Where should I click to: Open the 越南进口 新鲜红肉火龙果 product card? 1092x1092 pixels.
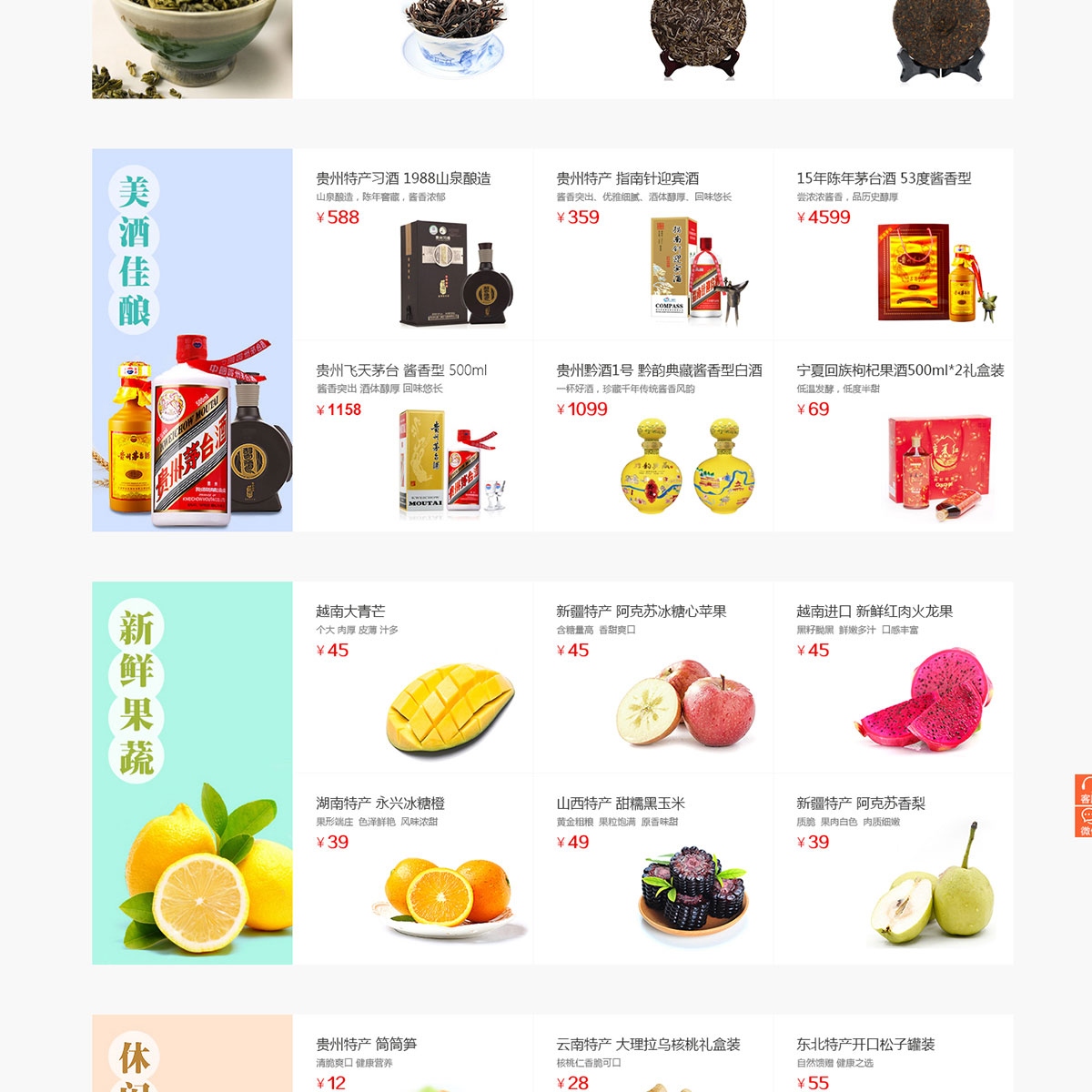coord(893,678)
